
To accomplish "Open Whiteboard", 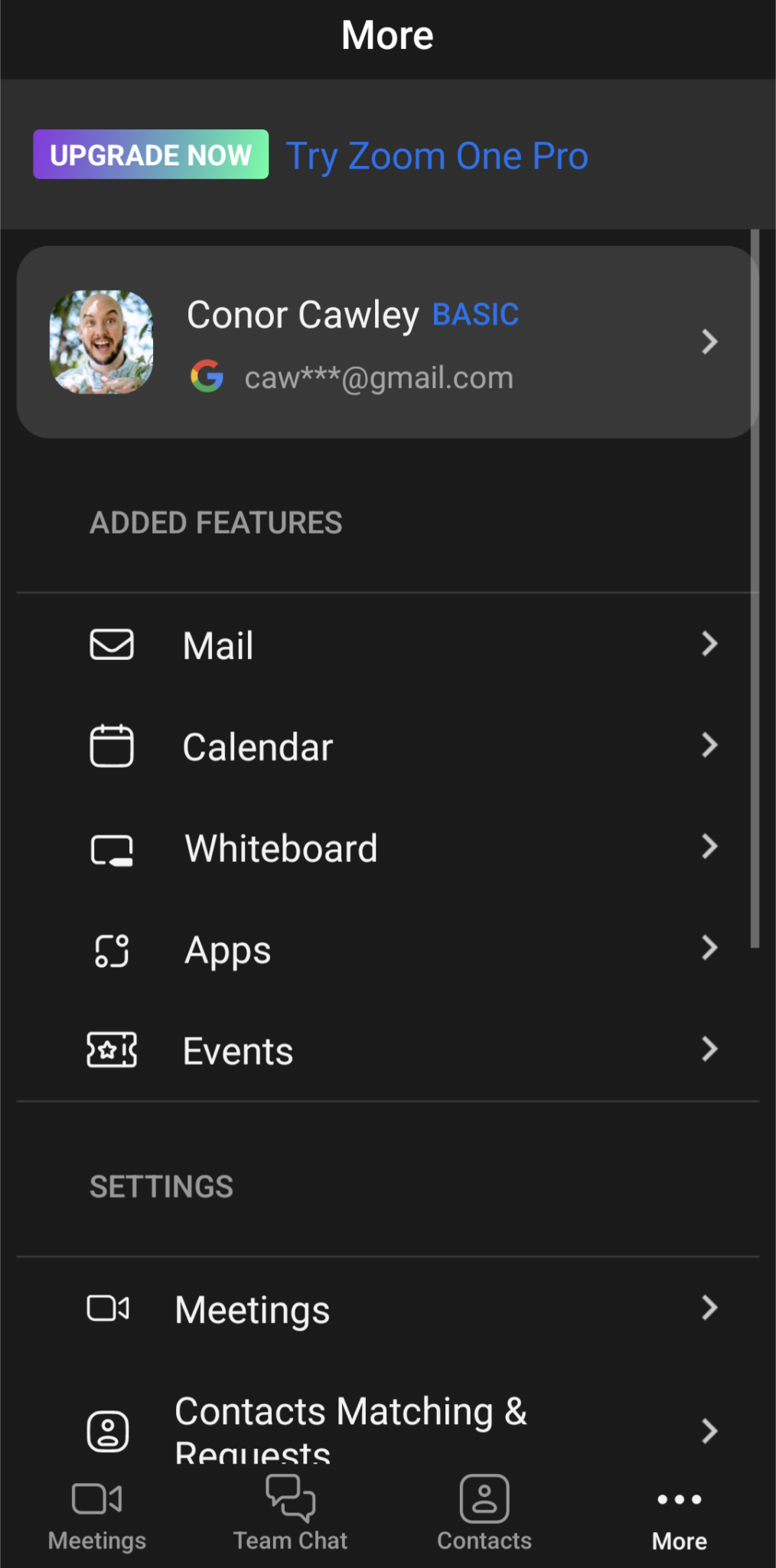I will pos(387,848).
